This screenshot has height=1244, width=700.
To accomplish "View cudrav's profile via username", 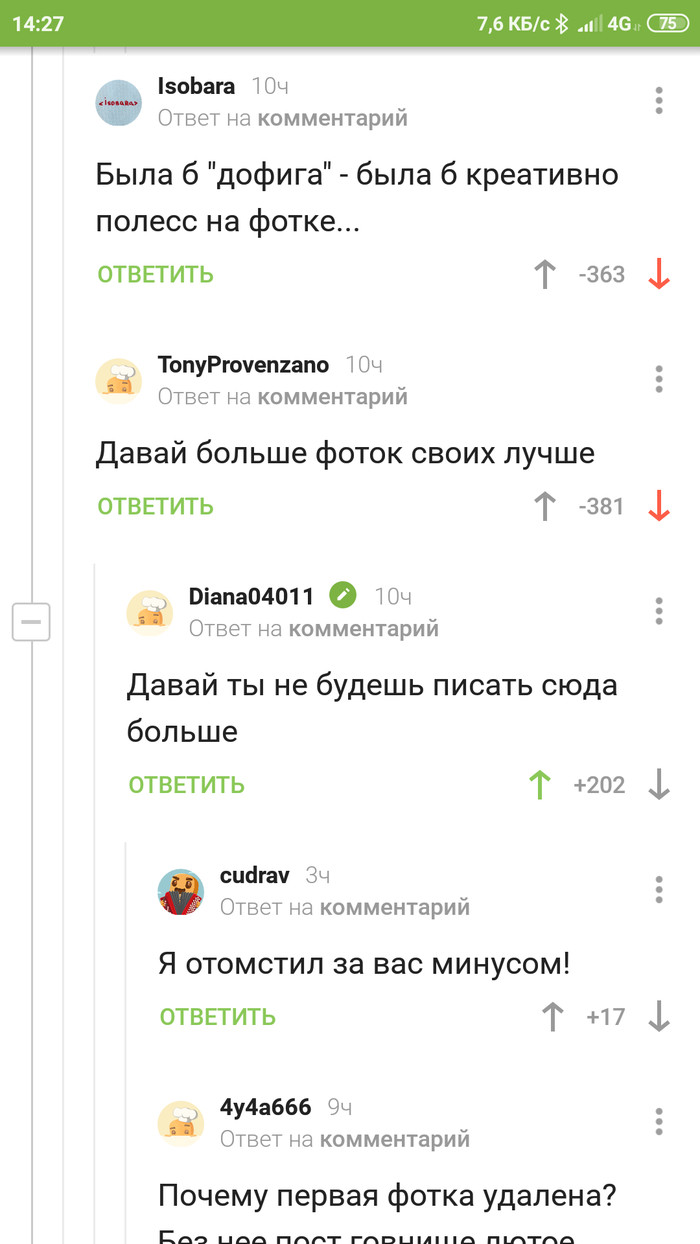I will pos(255,876).
